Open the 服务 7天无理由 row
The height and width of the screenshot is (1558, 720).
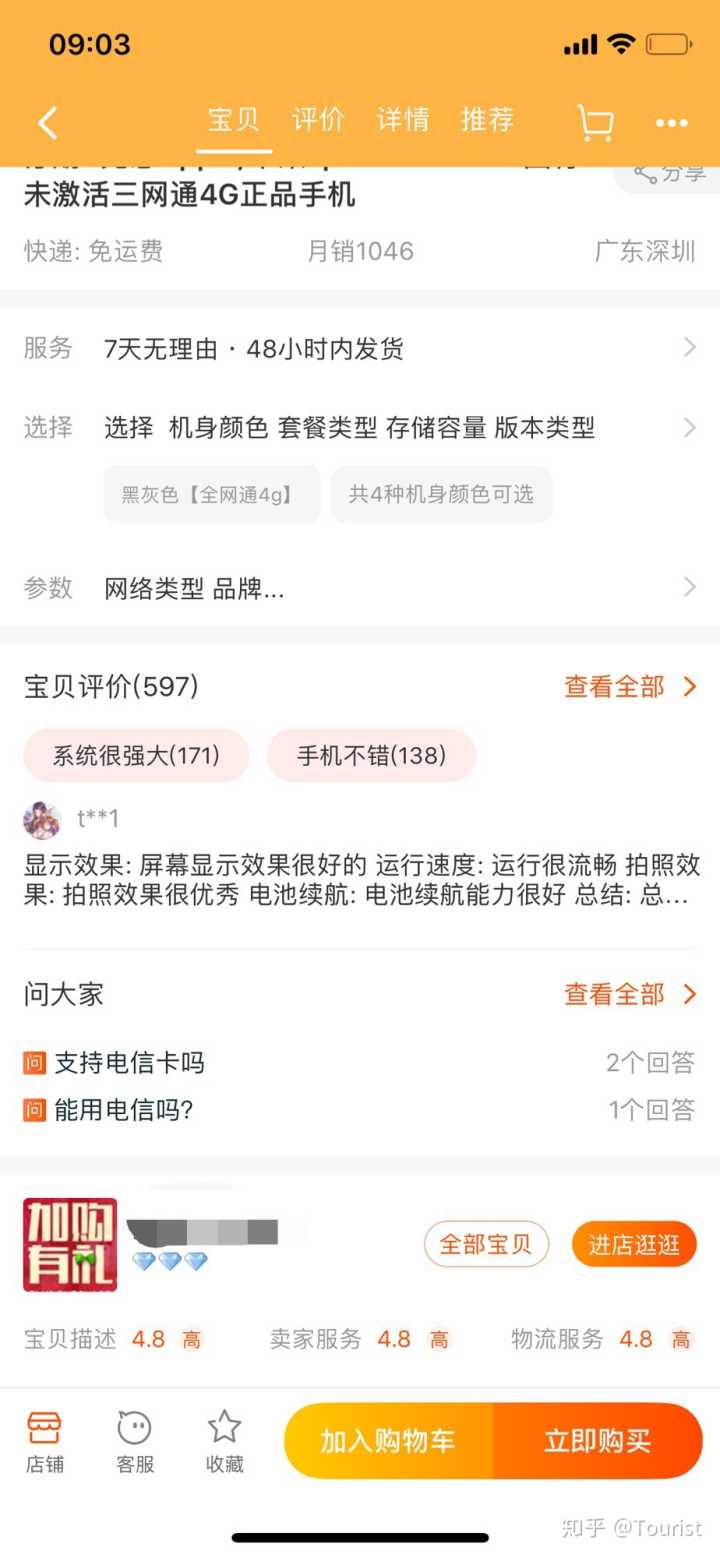click(360, 349)
